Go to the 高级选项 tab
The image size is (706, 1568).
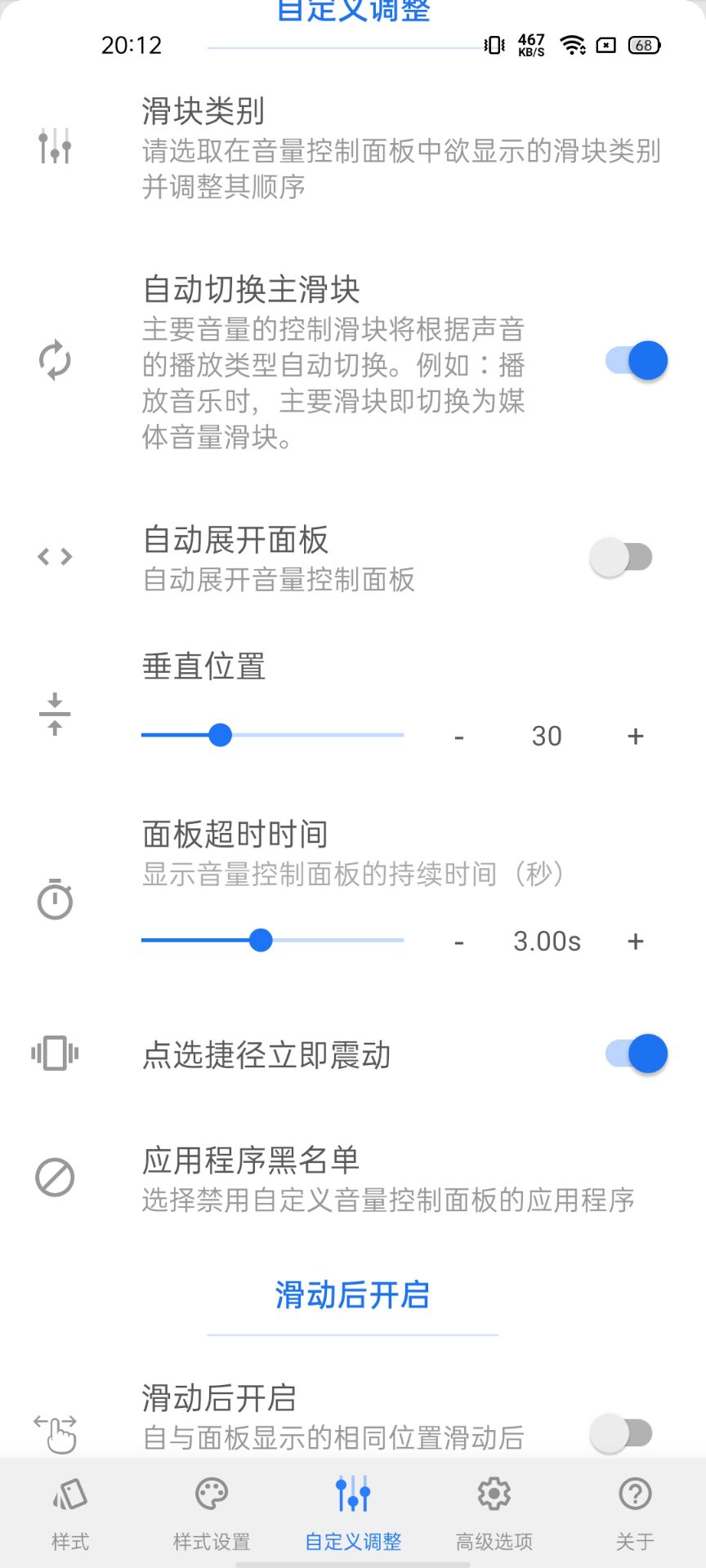(x=494, y=1512)
